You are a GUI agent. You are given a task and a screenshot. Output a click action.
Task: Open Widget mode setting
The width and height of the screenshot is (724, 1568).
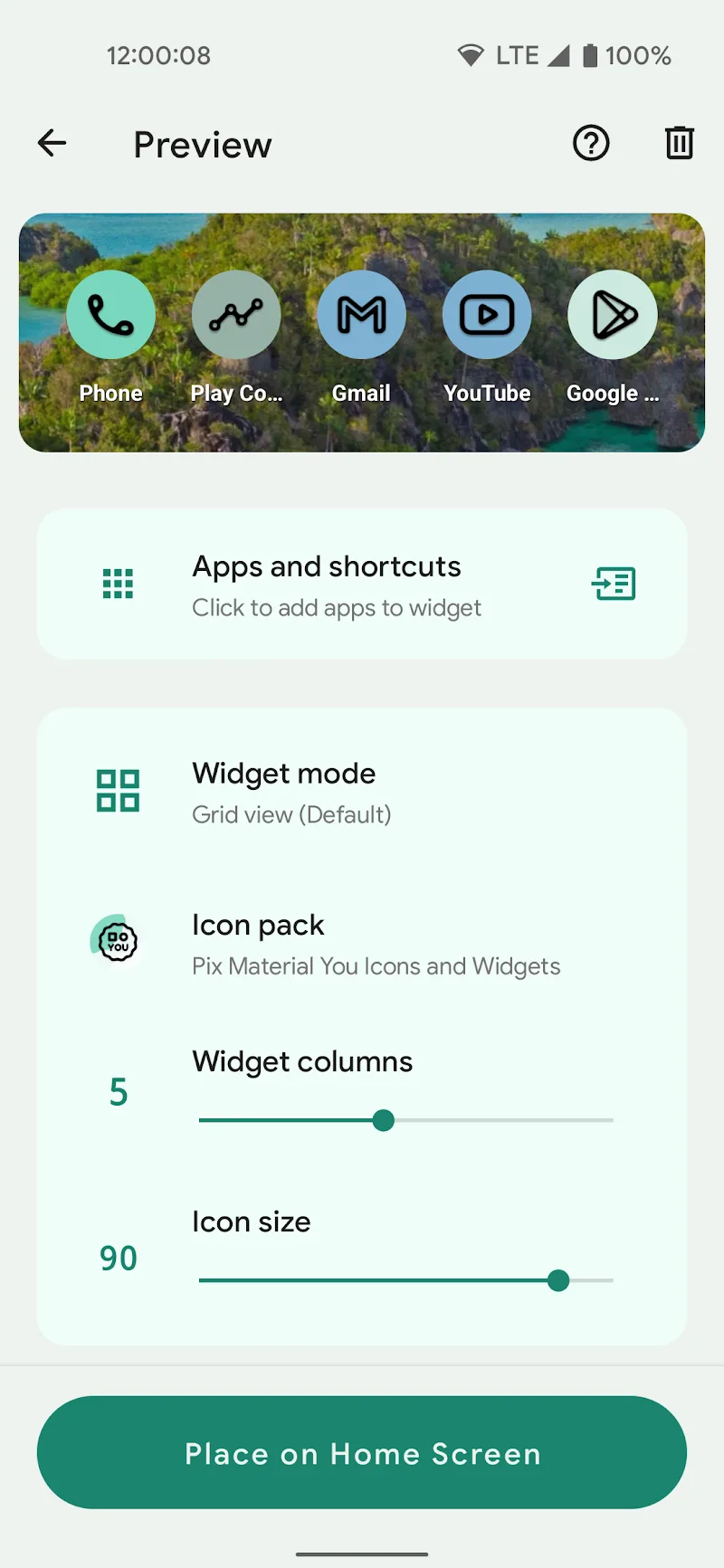(362, 793)
